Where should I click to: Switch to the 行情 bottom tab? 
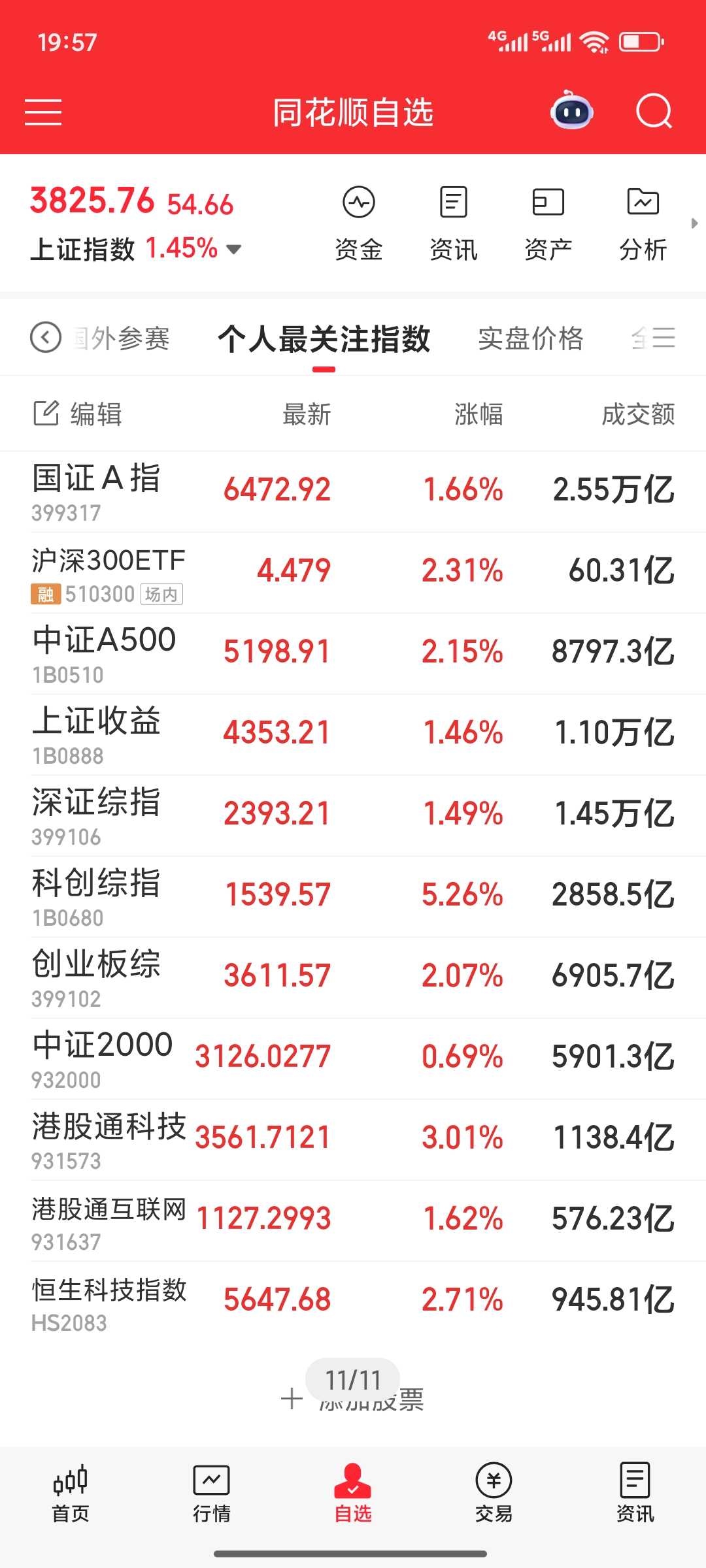(211, 1494)
